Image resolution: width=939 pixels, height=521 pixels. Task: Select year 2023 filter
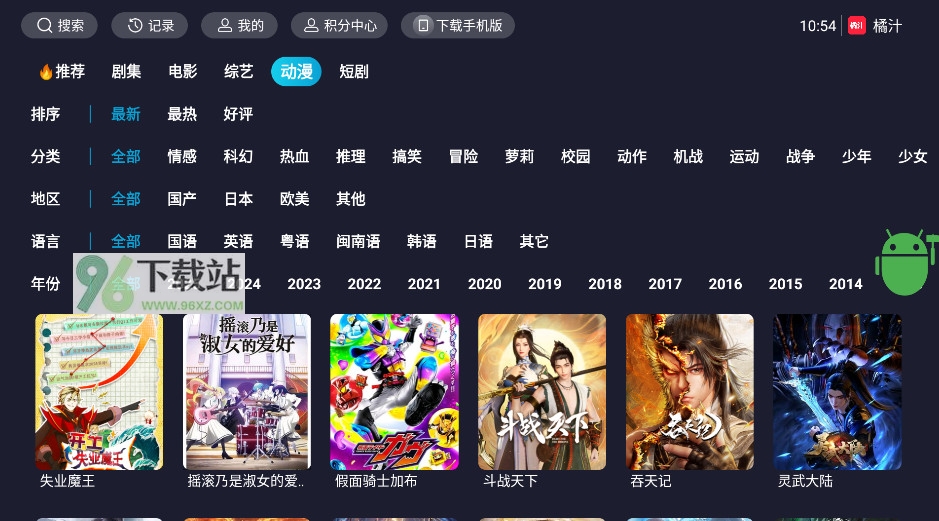coord(304,284)
